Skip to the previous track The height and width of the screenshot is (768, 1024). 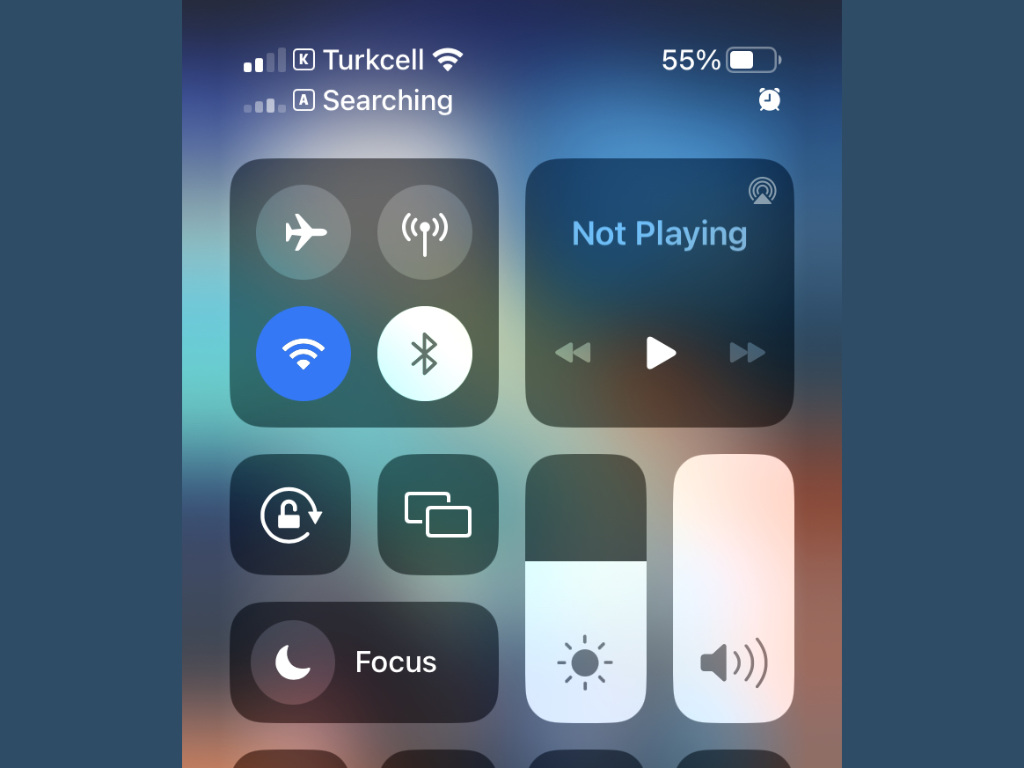pos(573,352)
